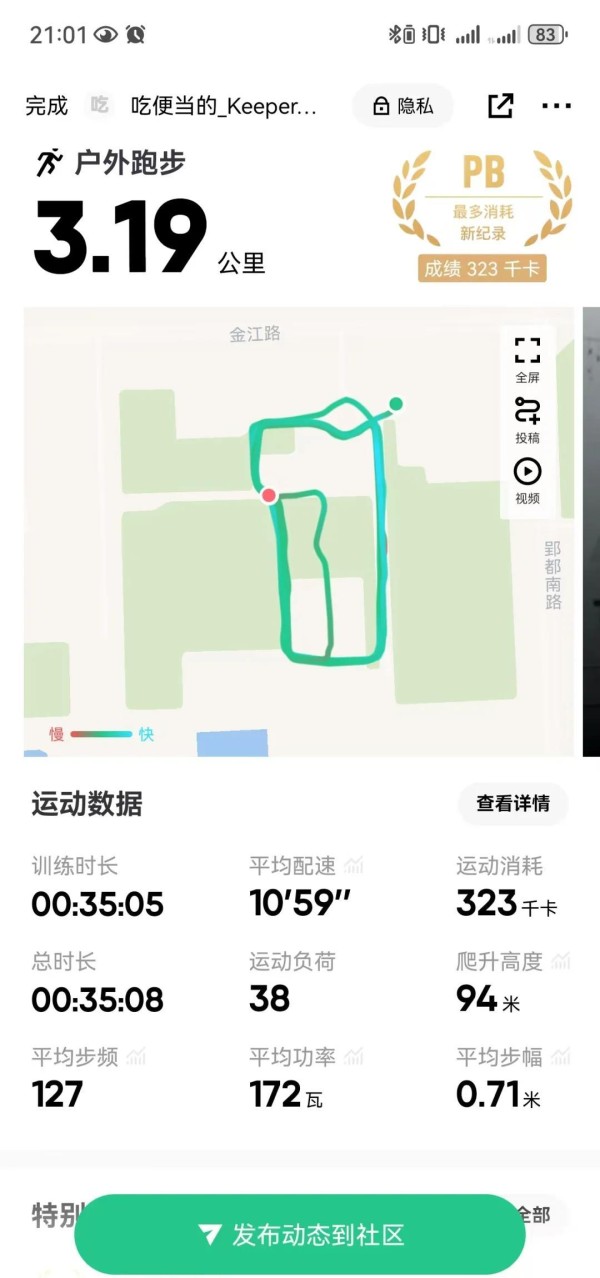Open the 隐私 privacy setting
This screenshot has width=600, height=1278.
(x=403, y=106)
